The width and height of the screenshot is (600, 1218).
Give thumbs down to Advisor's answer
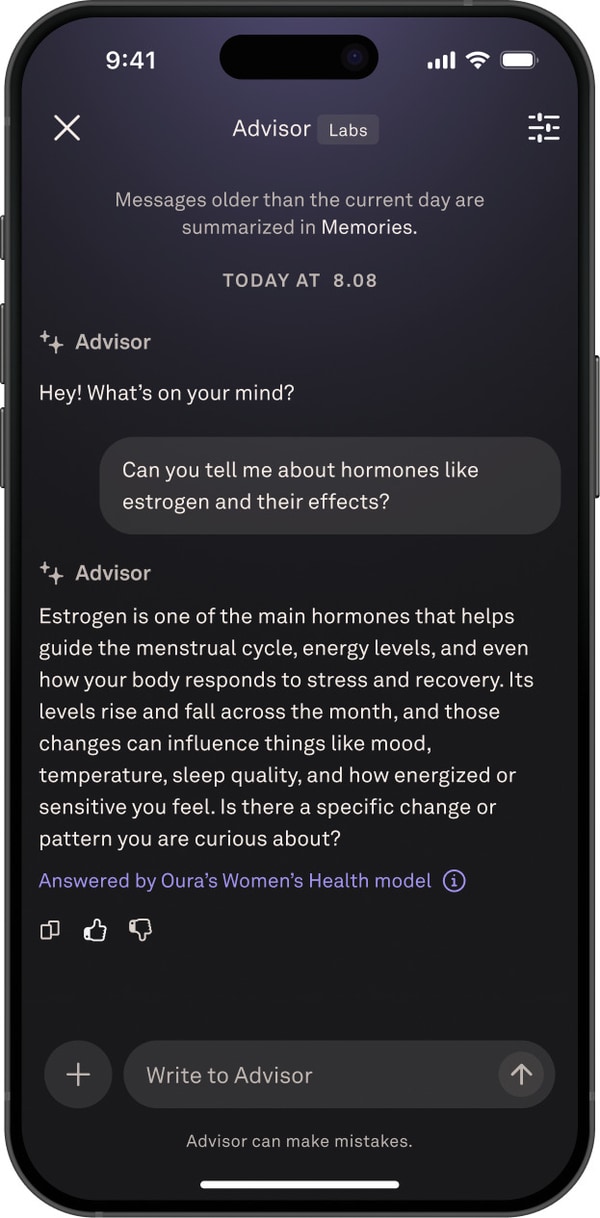point(140,931)
